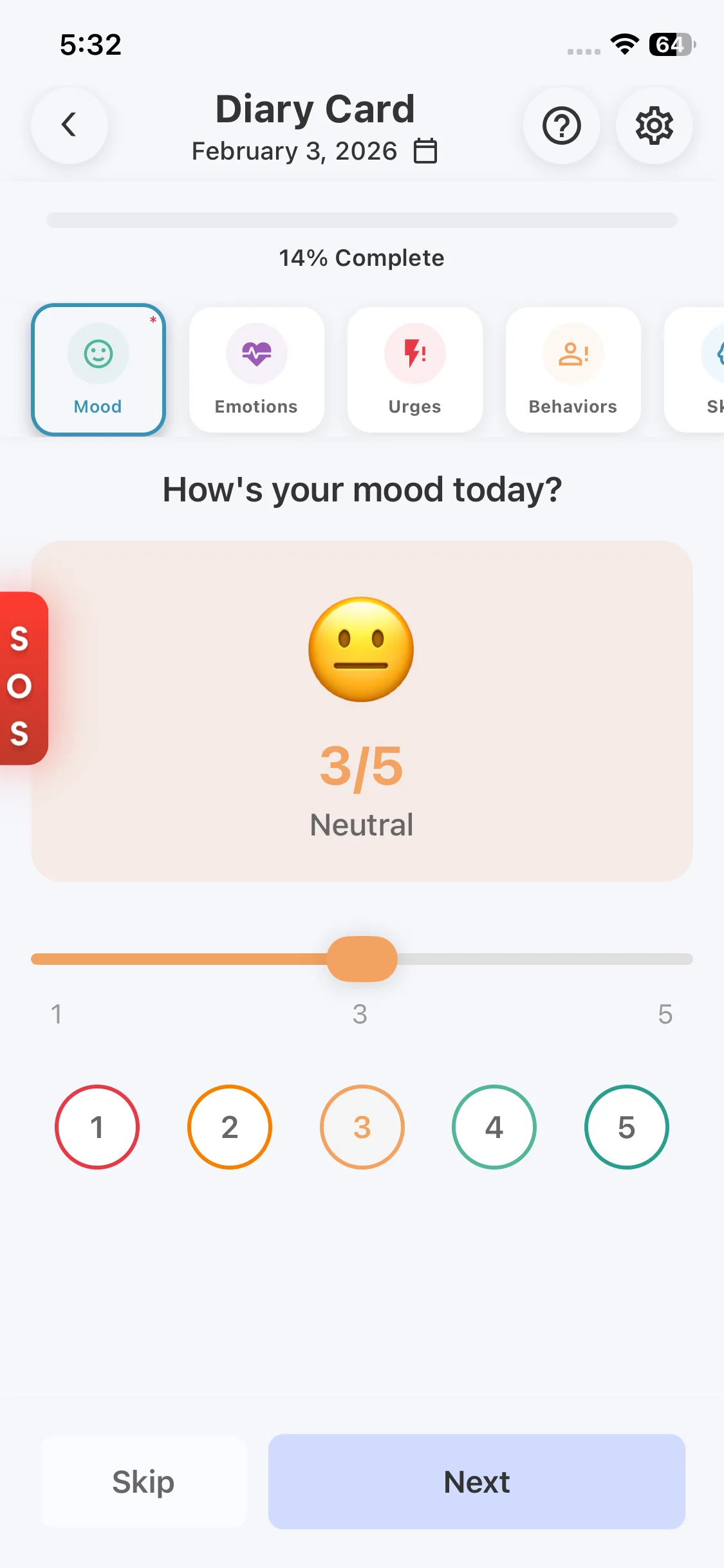Image resolution: width=724 pixels, height=1568 pixels.
Task: Open the SOS emergency side button
Action: pyautogui.click(x=22, y=678)
